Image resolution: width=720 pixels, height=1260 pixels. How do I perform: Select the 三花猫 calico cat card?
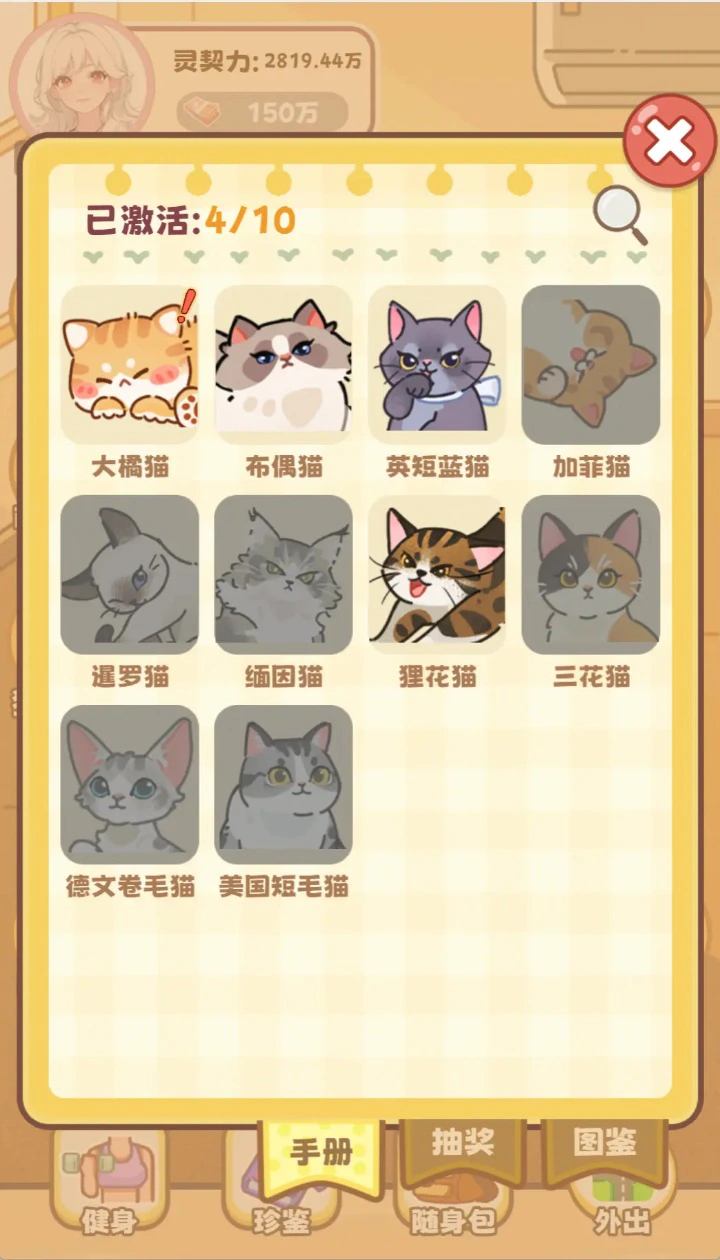click(591, 575)
